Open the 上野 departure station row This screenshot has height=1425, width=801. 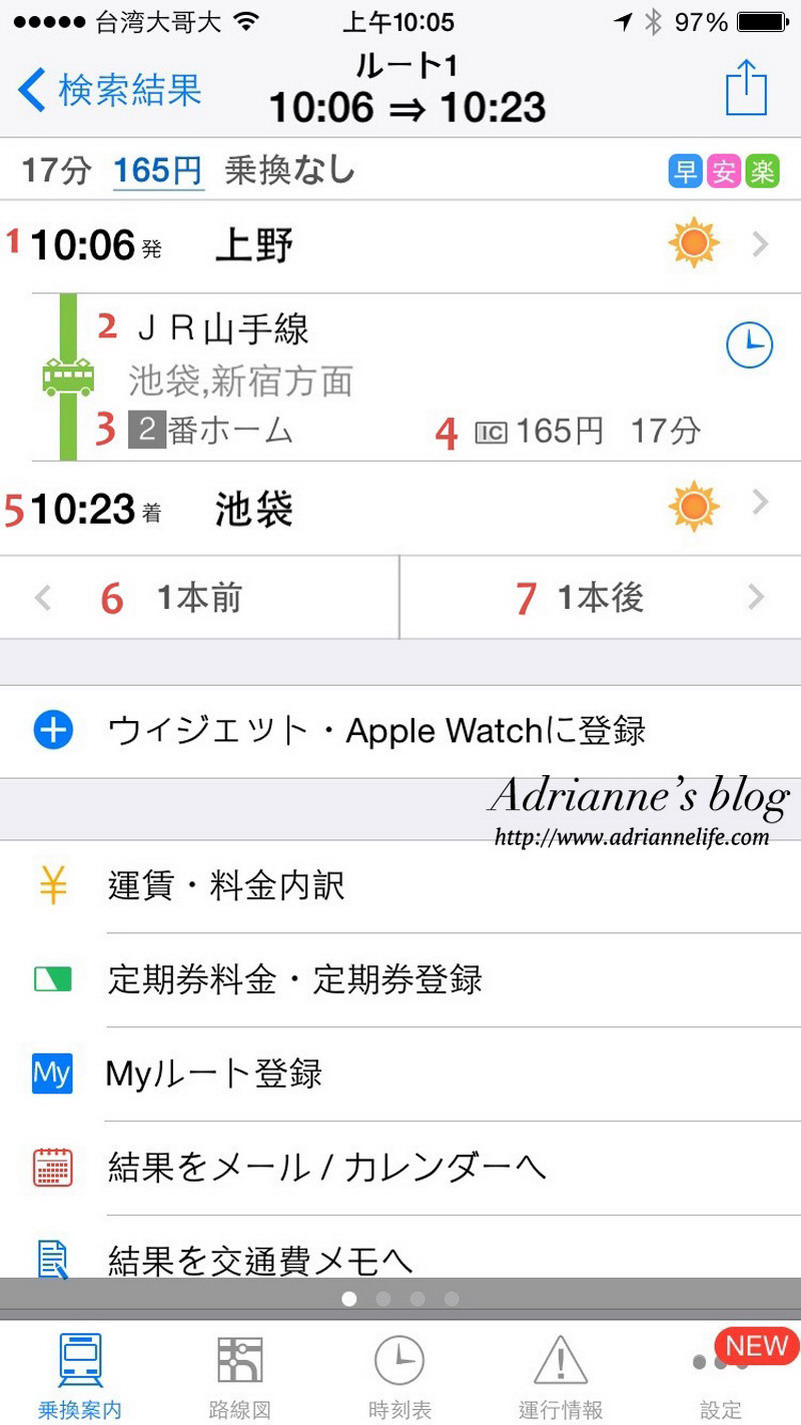point(400,245)
